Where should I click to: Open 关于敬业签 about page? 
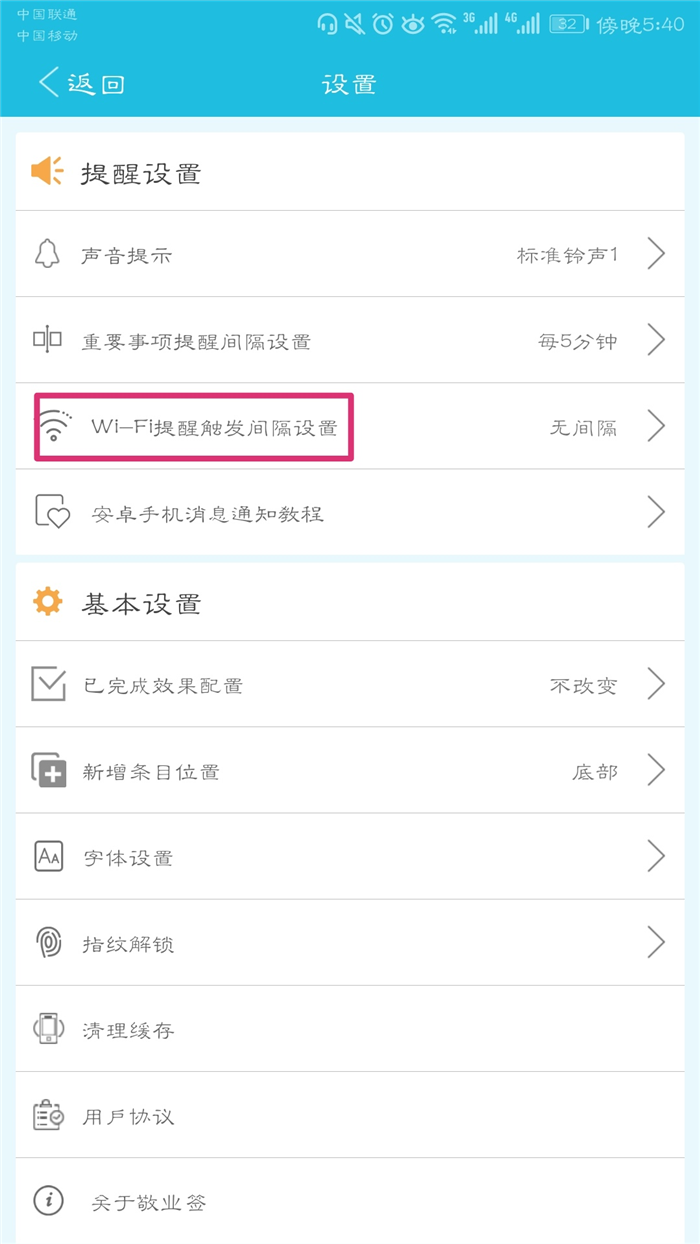click(350, 1200)
